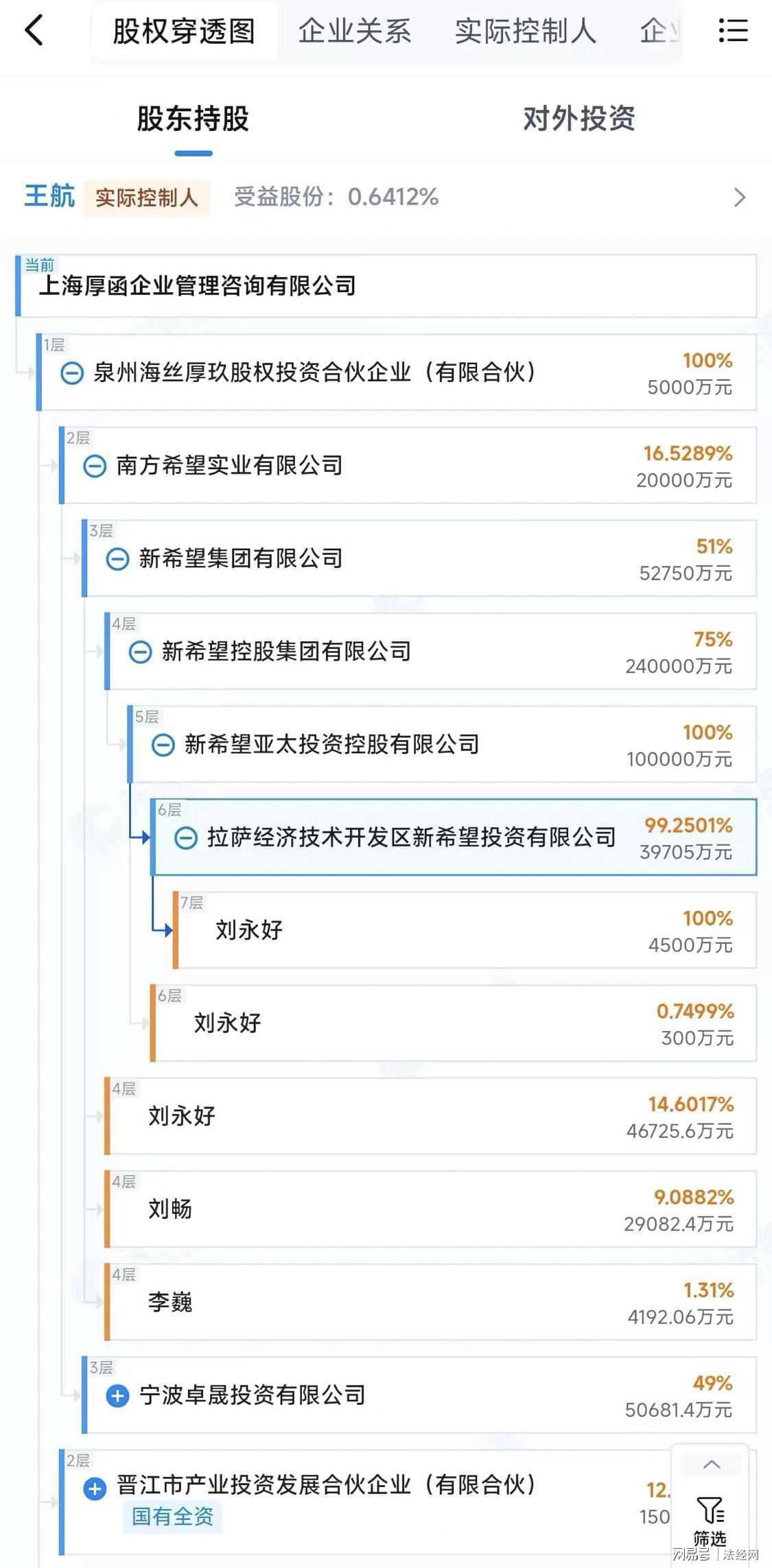772x1568 pixels.
Task: Collapse 拉萨经济技术开发区新希望投资有限公司 node
Action: coord(185,838)
